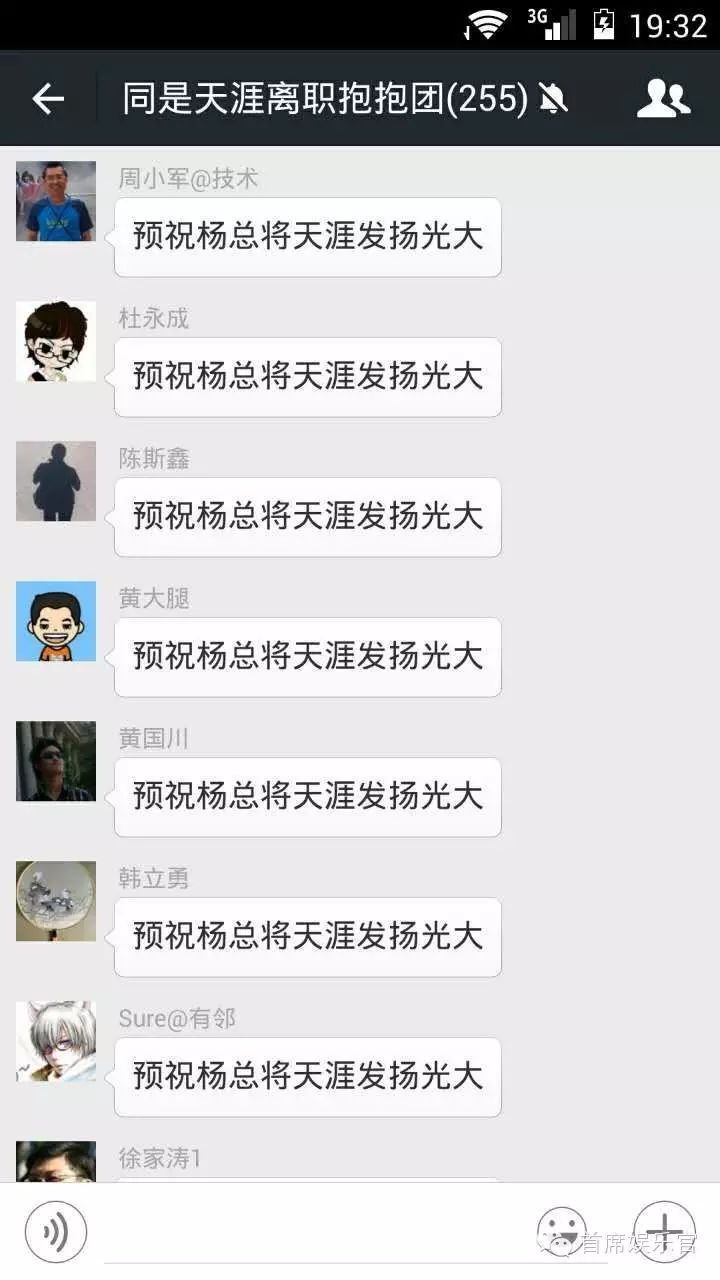The width and height of the screenshot is (720, 1280).
Task: Open Sure@有邻's anime avatar
Action: pos(56,1041)
